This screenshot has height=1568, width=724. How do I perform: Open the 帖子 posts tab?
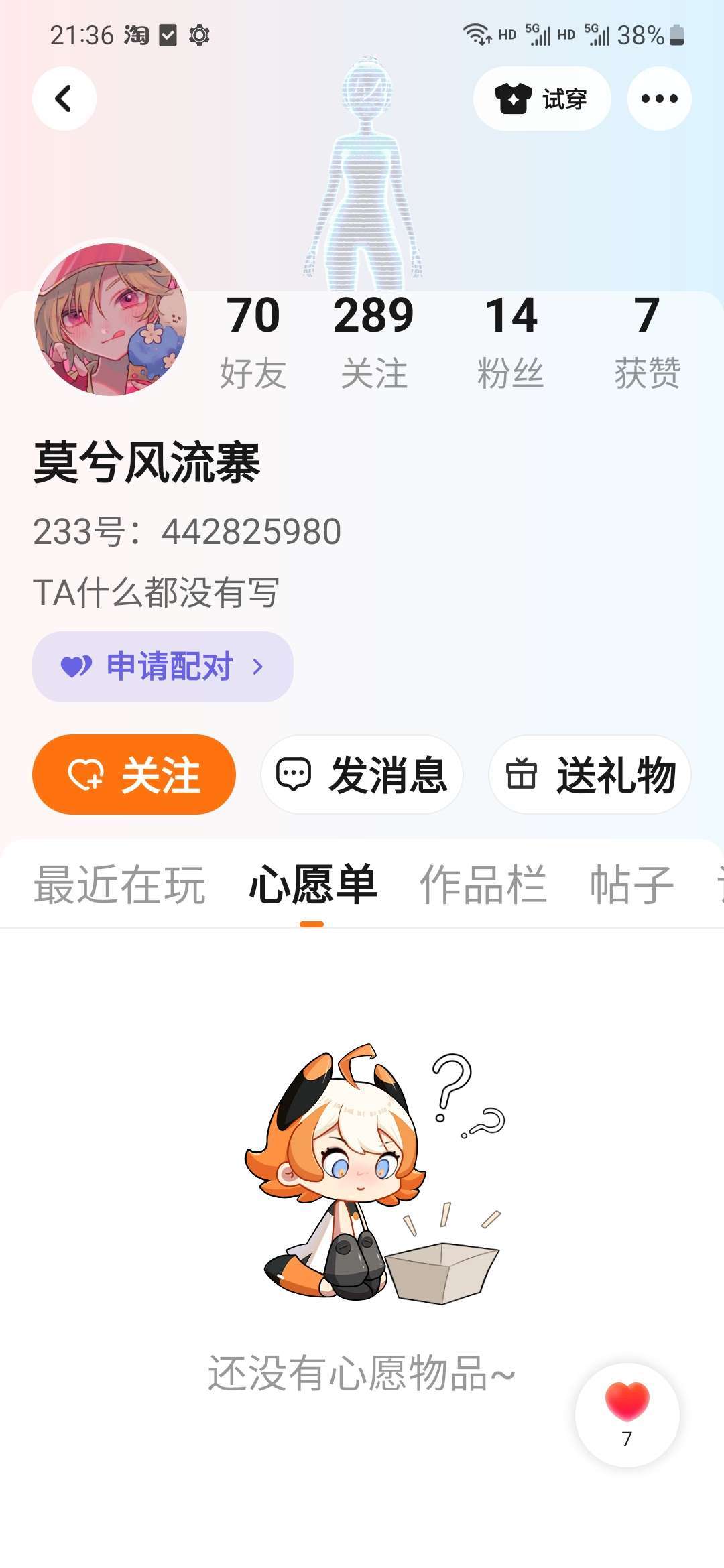(x=631, y=885)
